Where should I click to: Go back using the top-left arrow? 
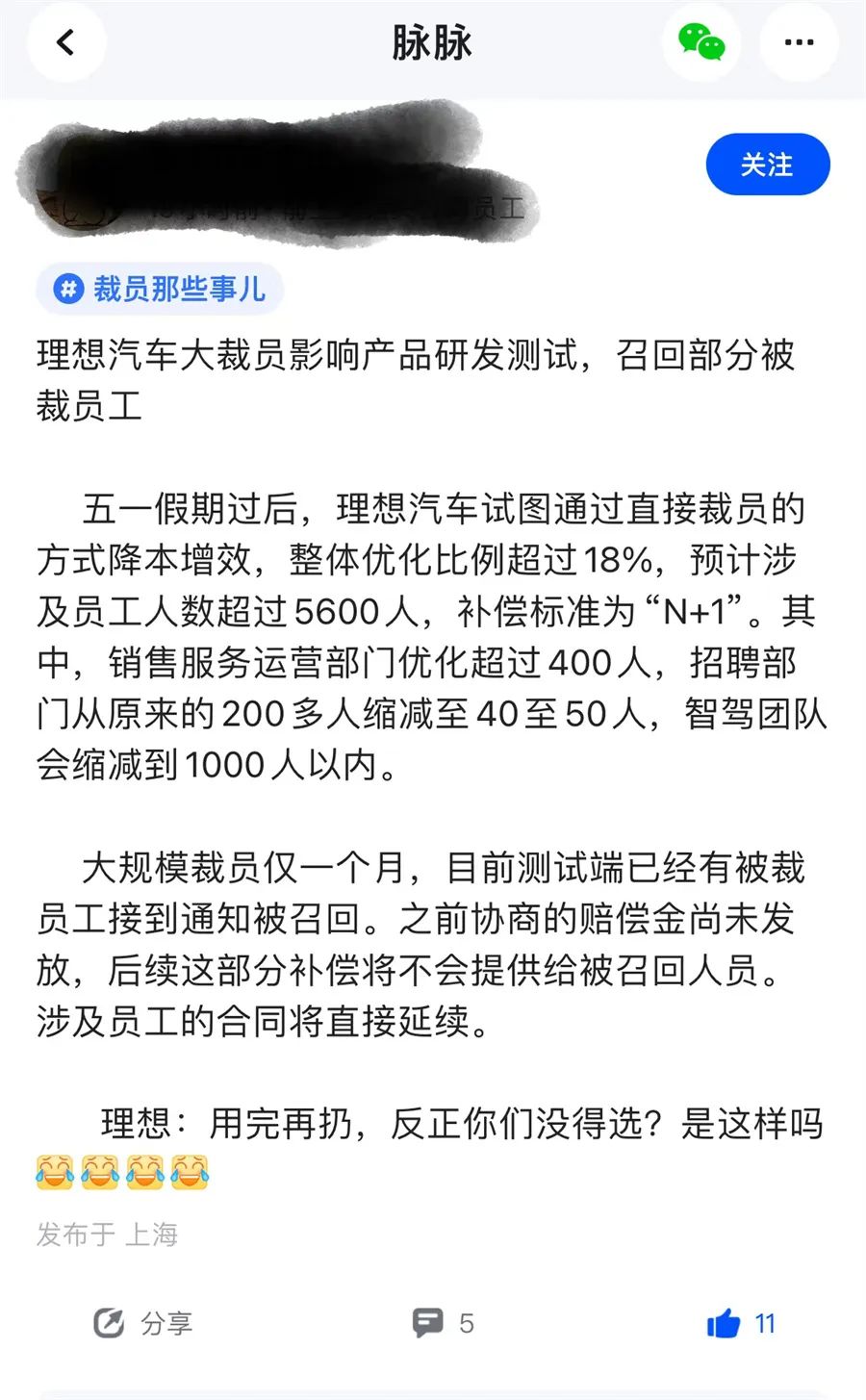coord(65,42)
